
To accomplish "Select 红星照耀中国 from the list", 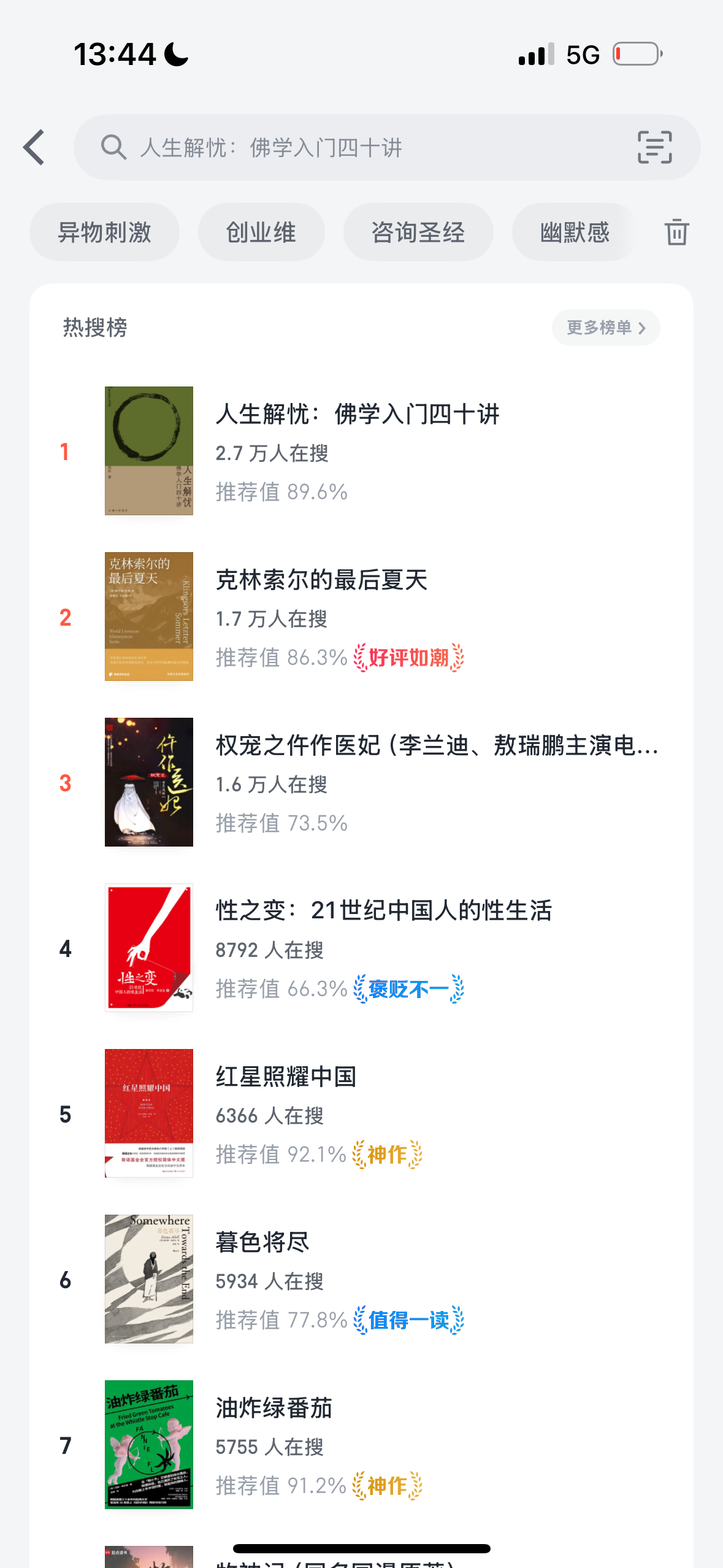I will (x=361, y=1113).
